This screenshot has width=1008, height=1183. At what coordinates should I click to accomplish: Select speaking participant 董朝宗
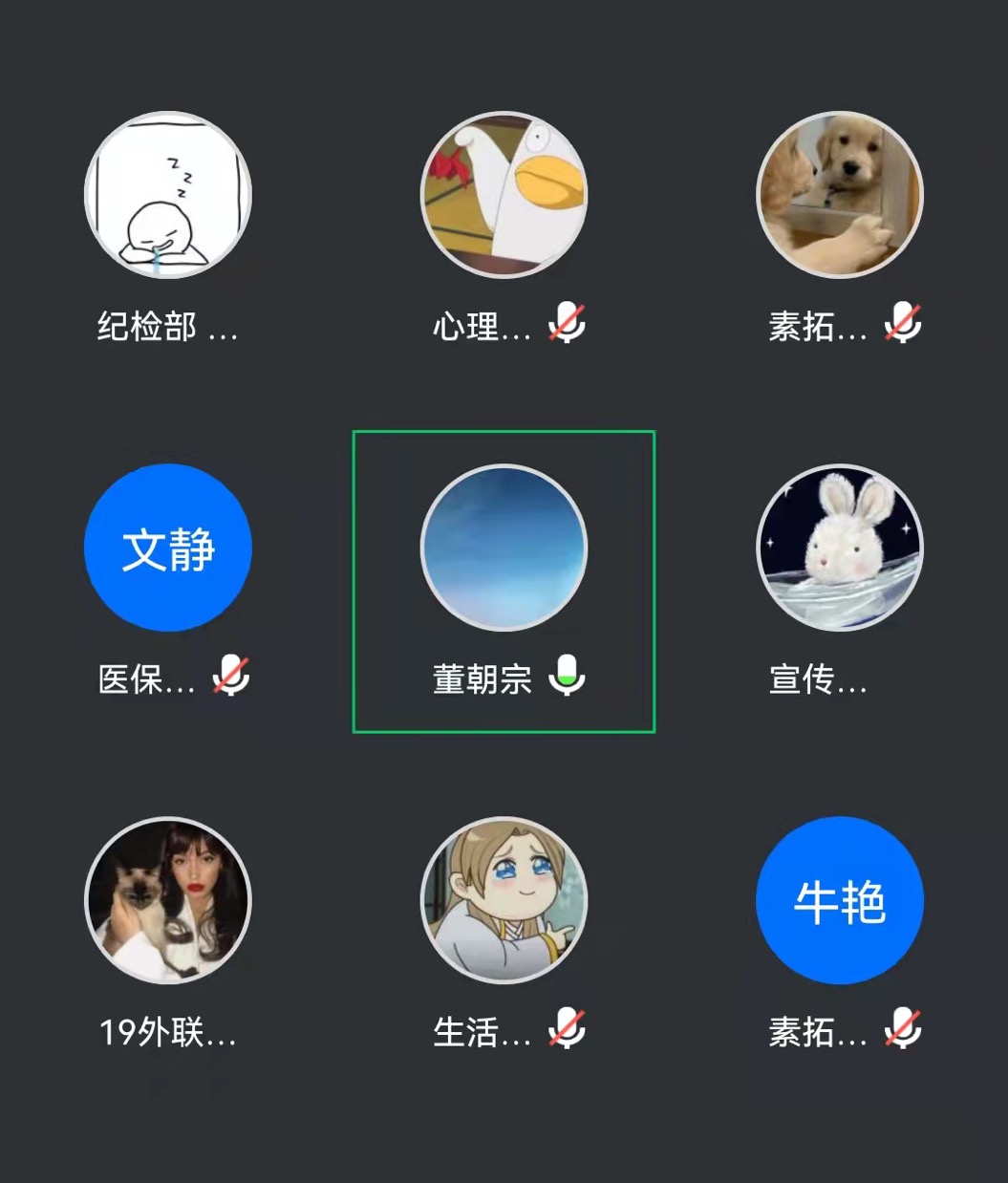click(x=504, y=548)
